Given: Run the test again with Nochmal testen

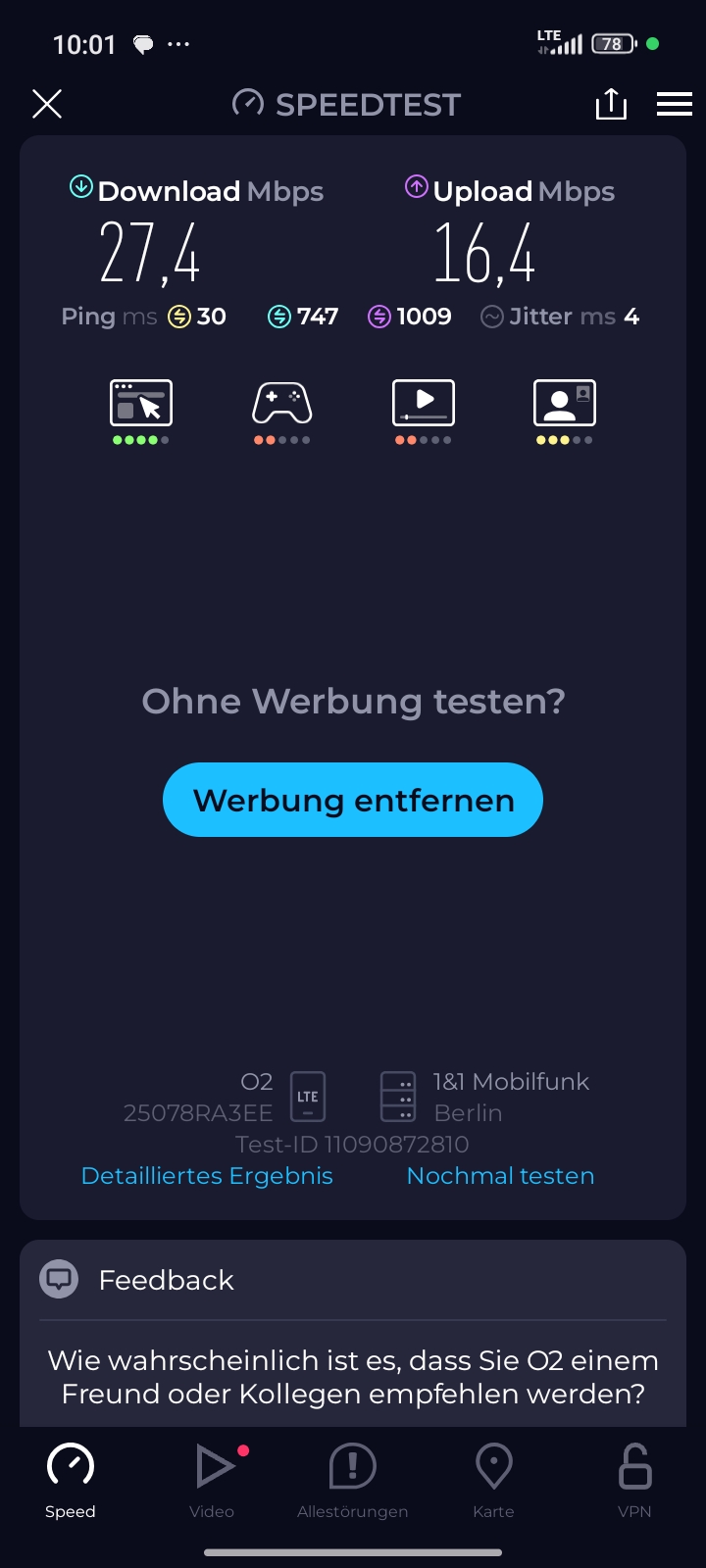Looking at the screenshot, I should coord(500,1175).
